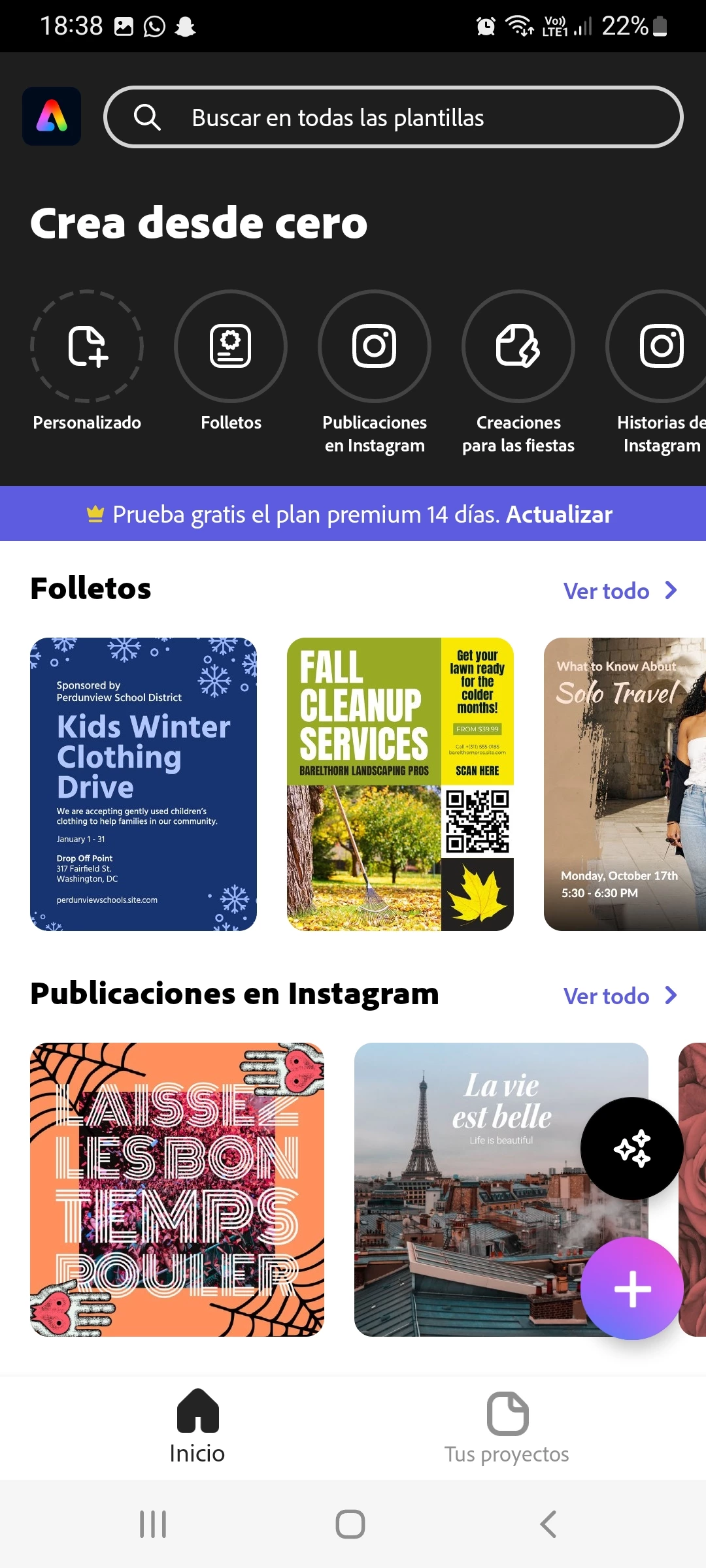The height and width of the screenshot is (1568, 706).
Task: Open the Laissez Les Bon Temps Rouler template
Action: tap(177, 1189)
